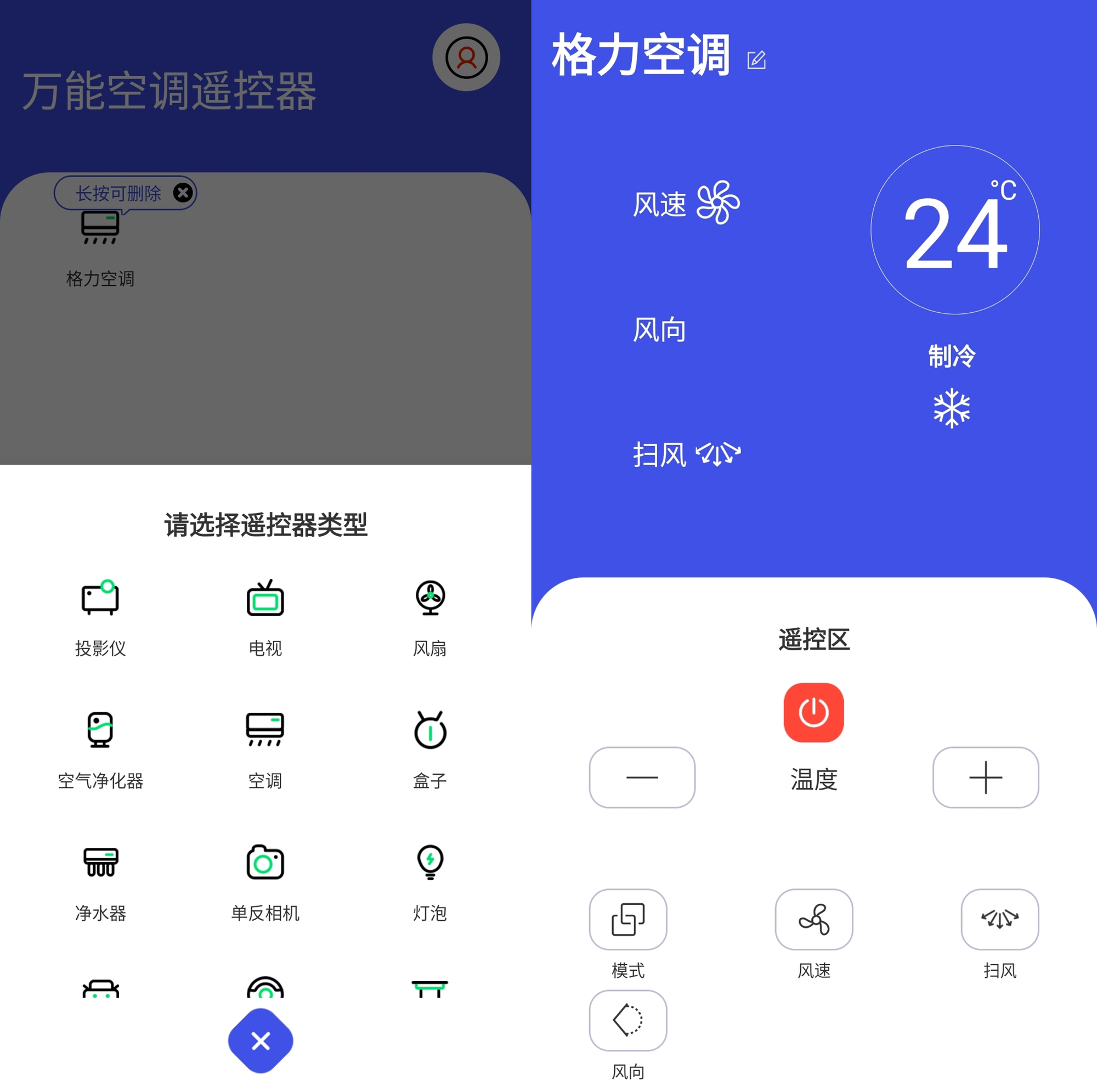Toggle the red power button
Screen dimensions: 1097x1092
(x=813, y=712)
